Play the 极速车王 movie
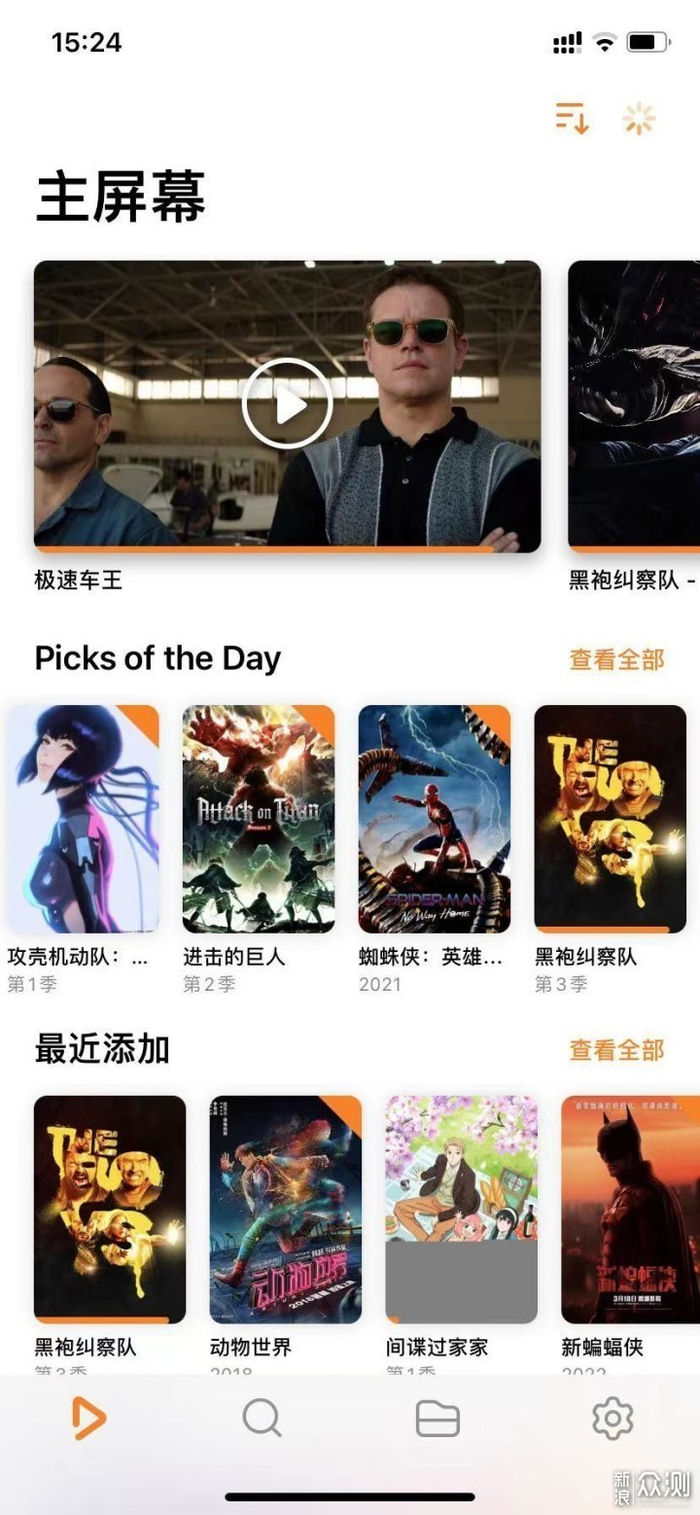Viewport: 700px width, 1515px height. pyautogui.click(x=288, y=405)
